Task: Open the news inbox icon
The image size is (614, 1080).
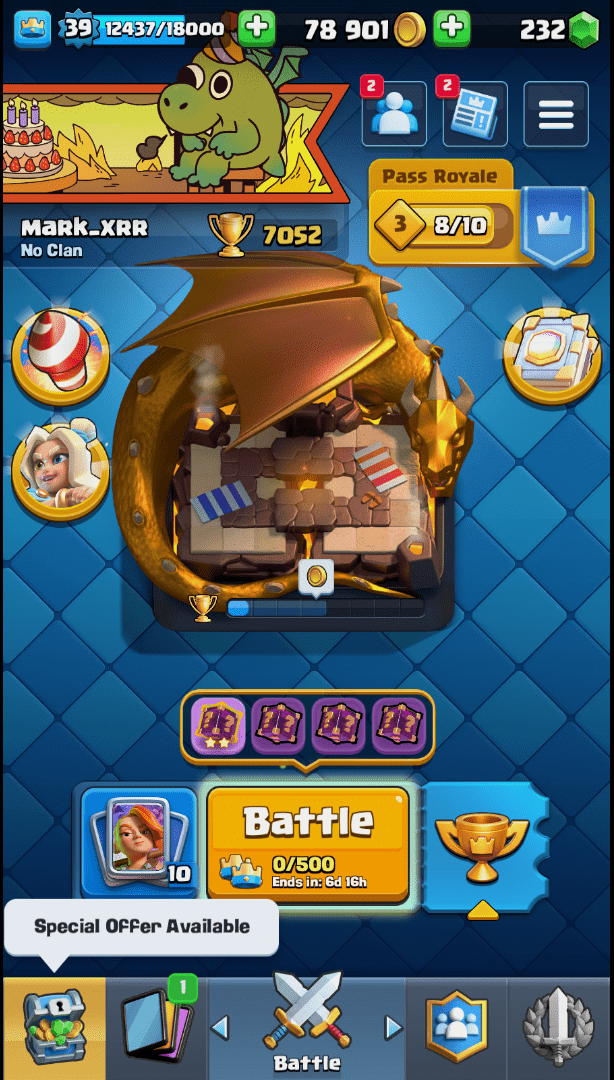Action: click(x=474, y=114)
